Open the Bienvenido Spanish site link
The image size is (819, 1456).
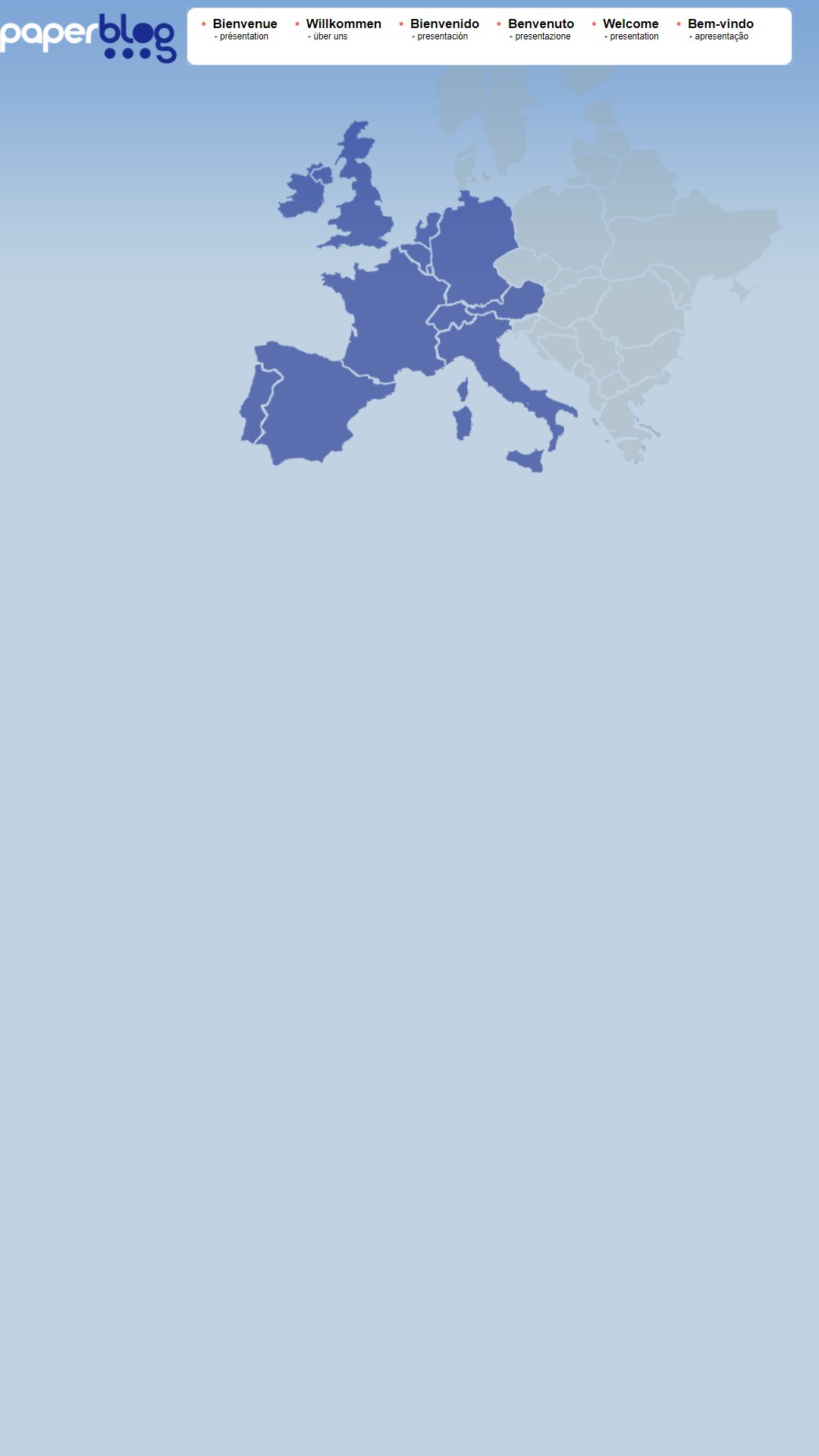click(x=444, y=24)
